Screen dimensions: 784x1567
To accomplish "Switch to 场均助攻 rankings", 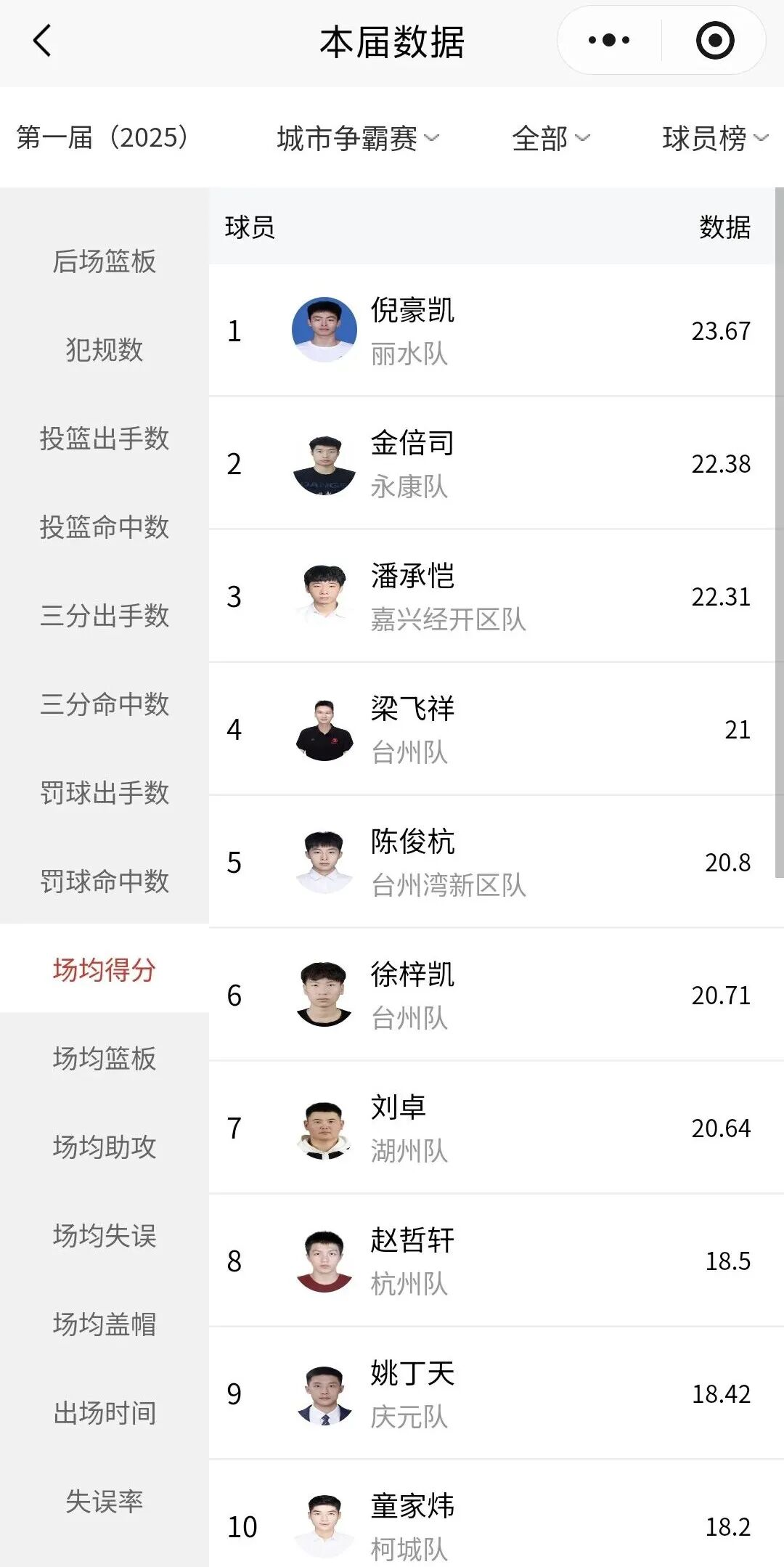I will [x=105, y=1147].
